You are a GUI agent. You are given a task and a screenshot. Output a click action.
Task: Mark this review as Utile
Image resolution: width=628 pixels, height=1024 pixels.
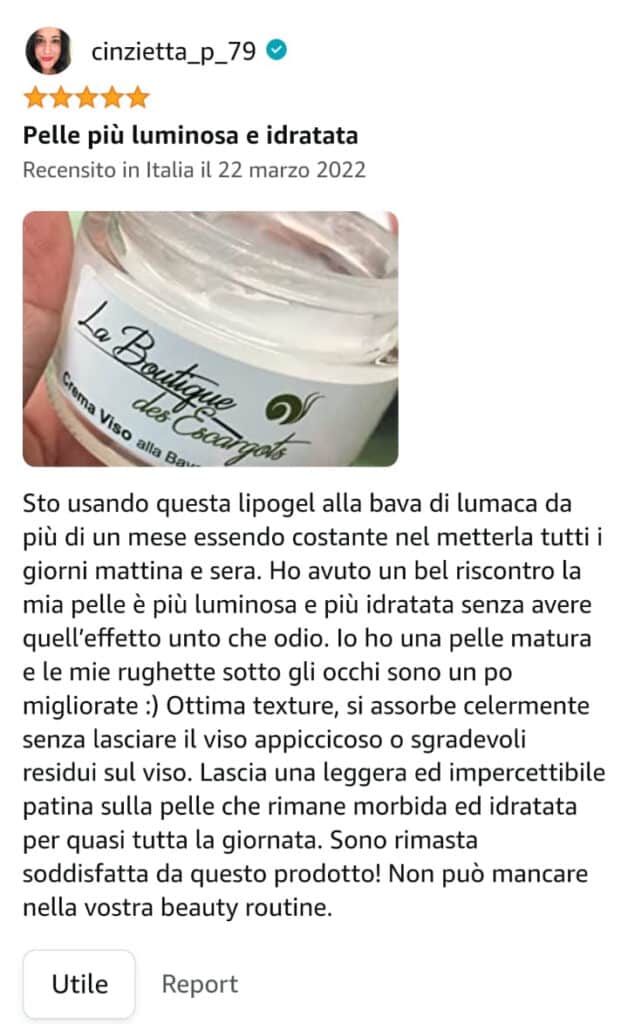click(x=79, y=984)
